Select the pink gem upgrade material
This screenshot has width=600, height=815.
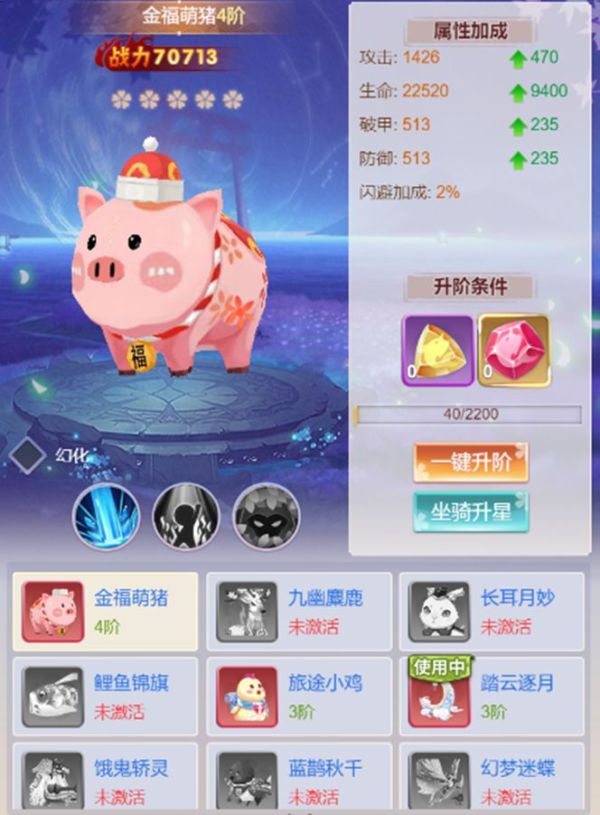[513, 350]
